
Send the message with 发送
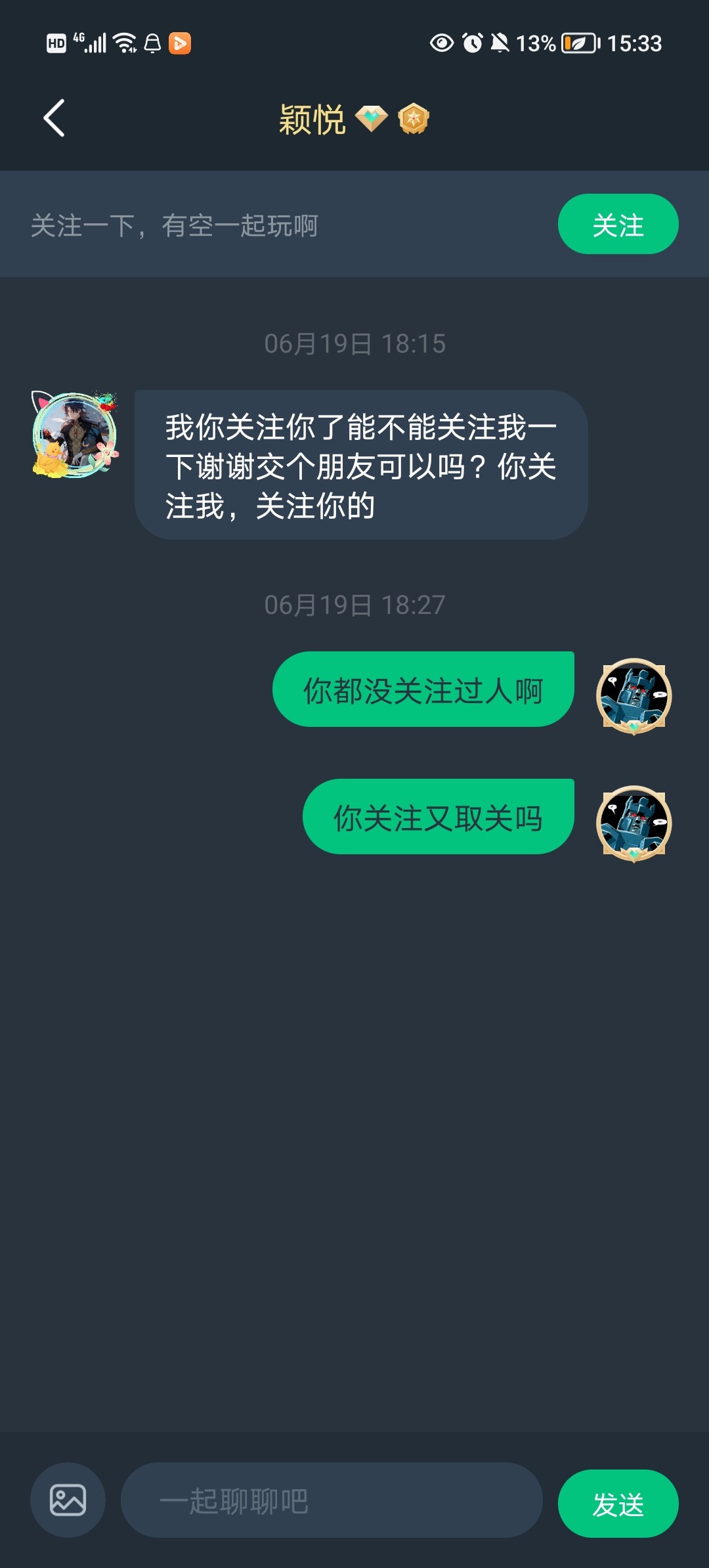click(x=618, y=1503)
